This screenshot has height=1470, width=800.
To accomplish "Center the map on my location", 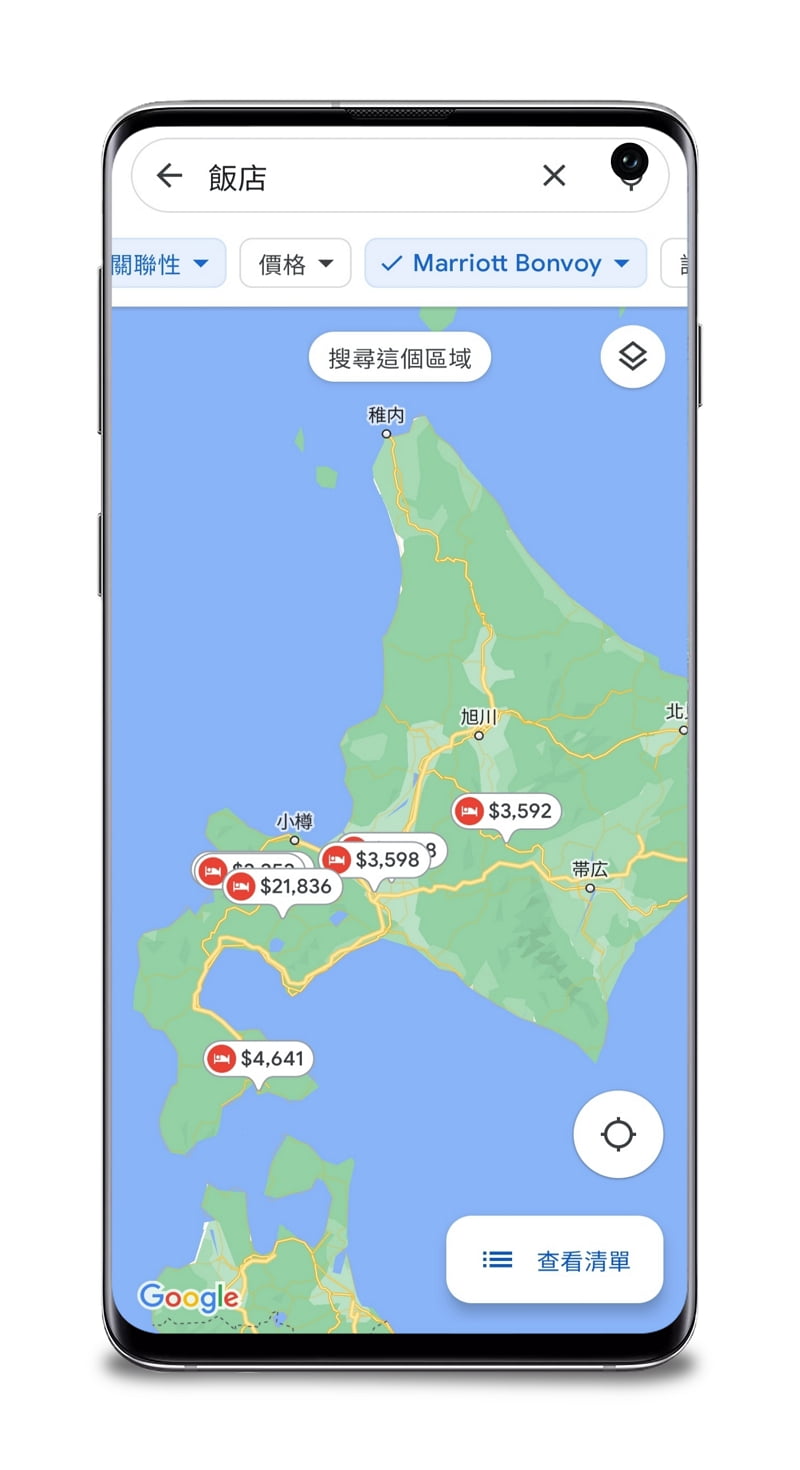I will (x=618, y=1135).
